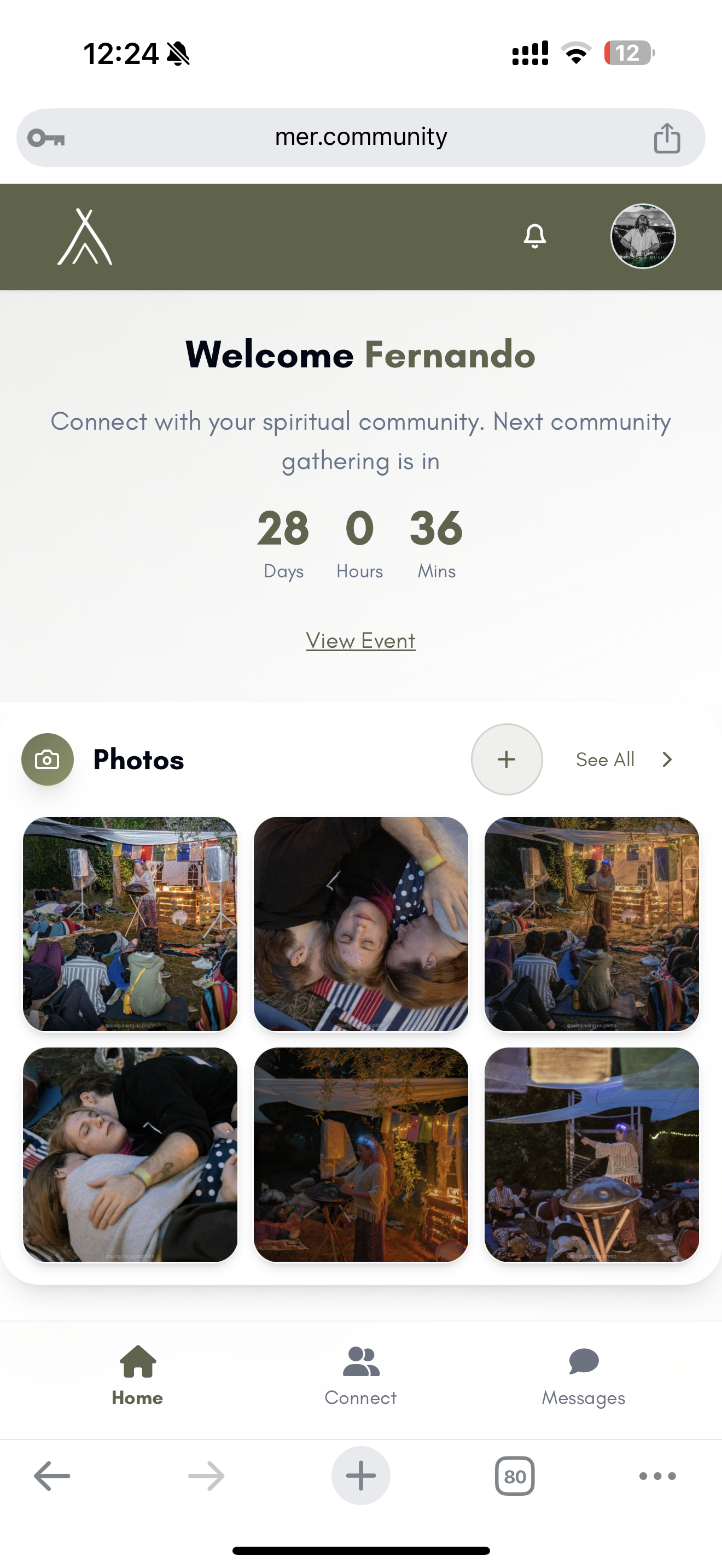Screen dimensions: 722x1568
Task: Open the notifications bell
Action: (x=534, y=236)
